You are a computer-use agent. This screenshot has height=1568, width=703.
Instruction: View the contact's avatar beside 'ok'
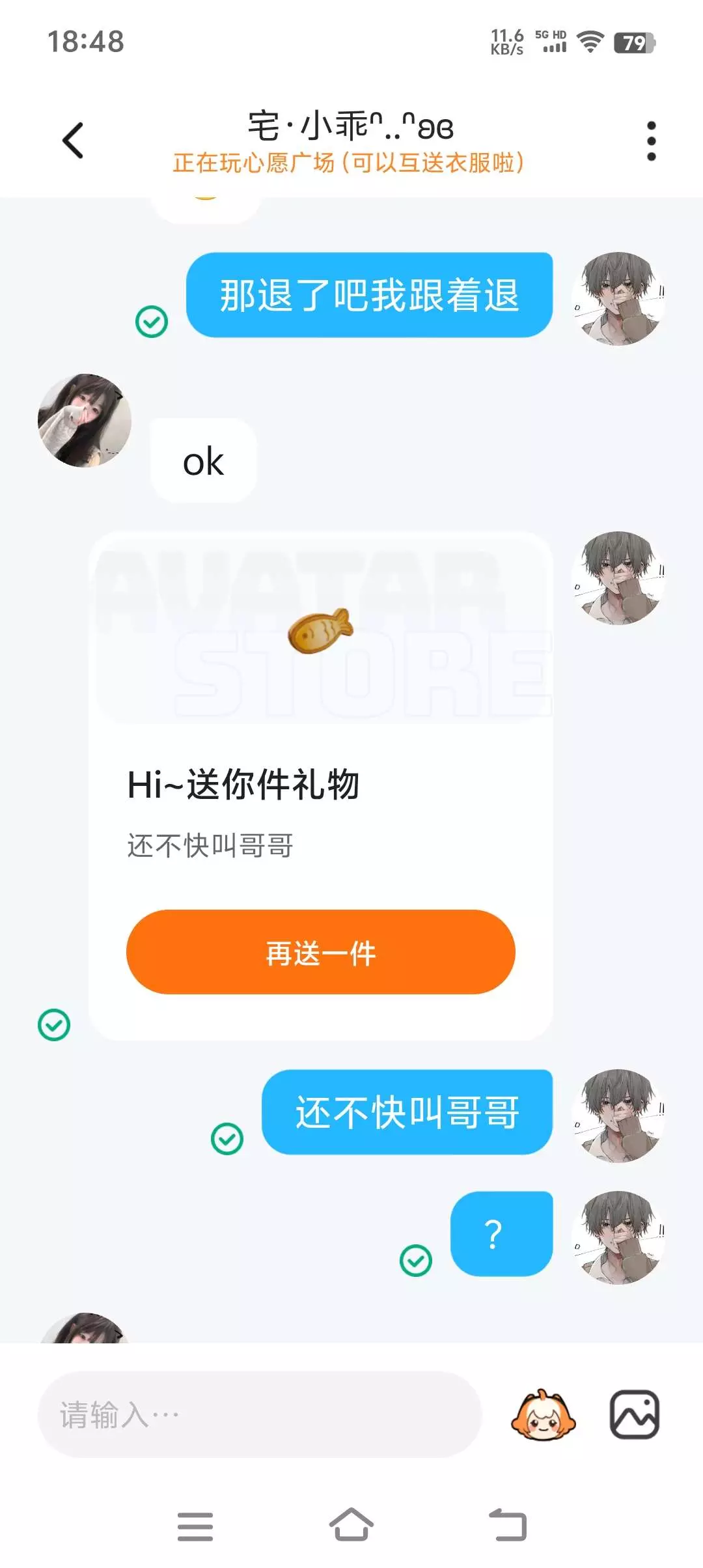point(85,420)
